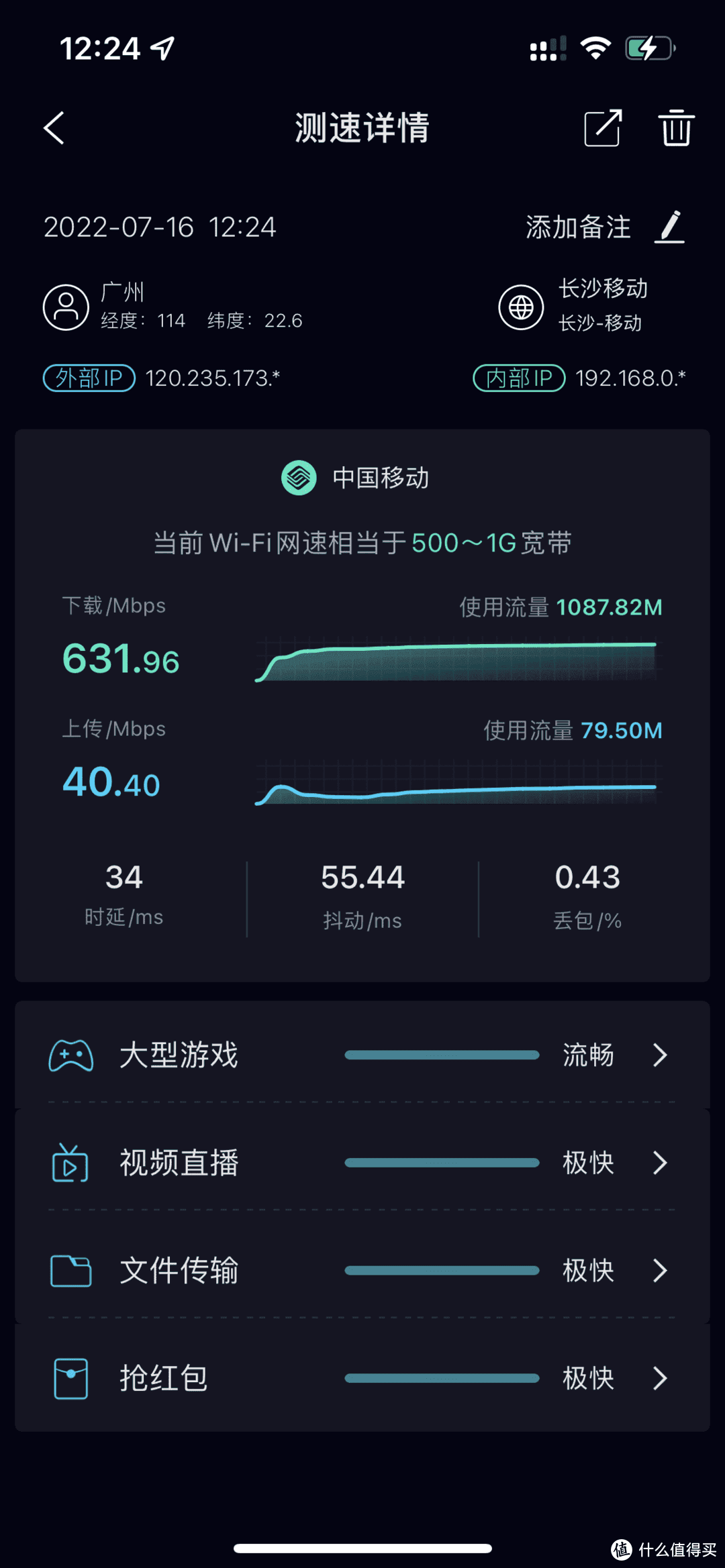Click the 文件传输 rating progress bar

(x=441, y=1270)
